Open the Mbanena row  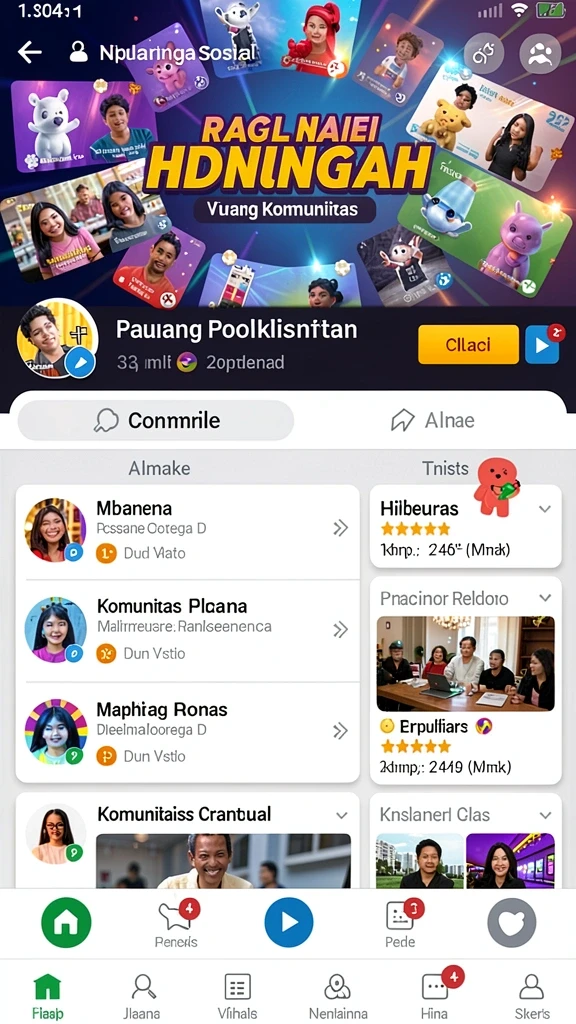pyautogui.click(x=187, y=530)
